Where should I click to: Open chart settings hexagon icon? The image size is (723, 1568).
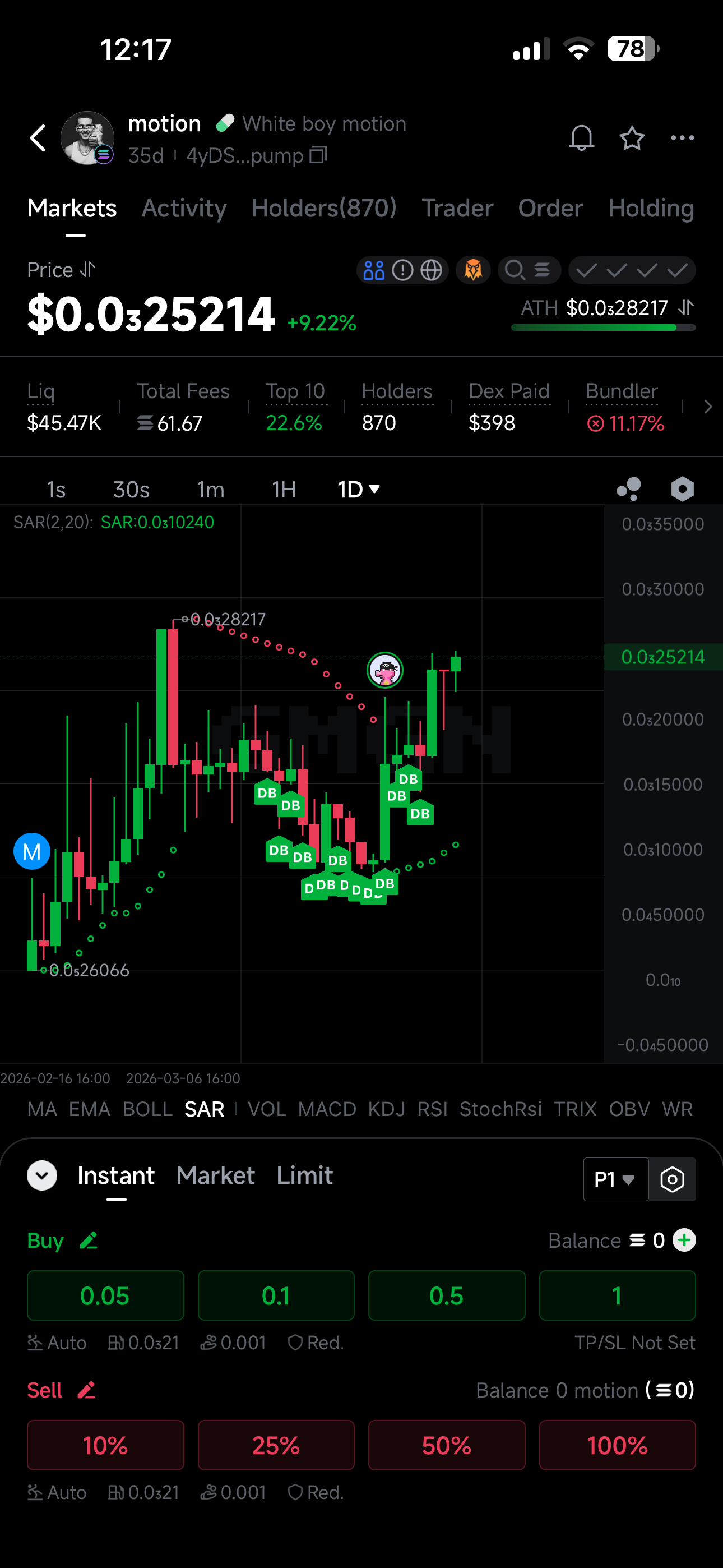tap(682, 489)
